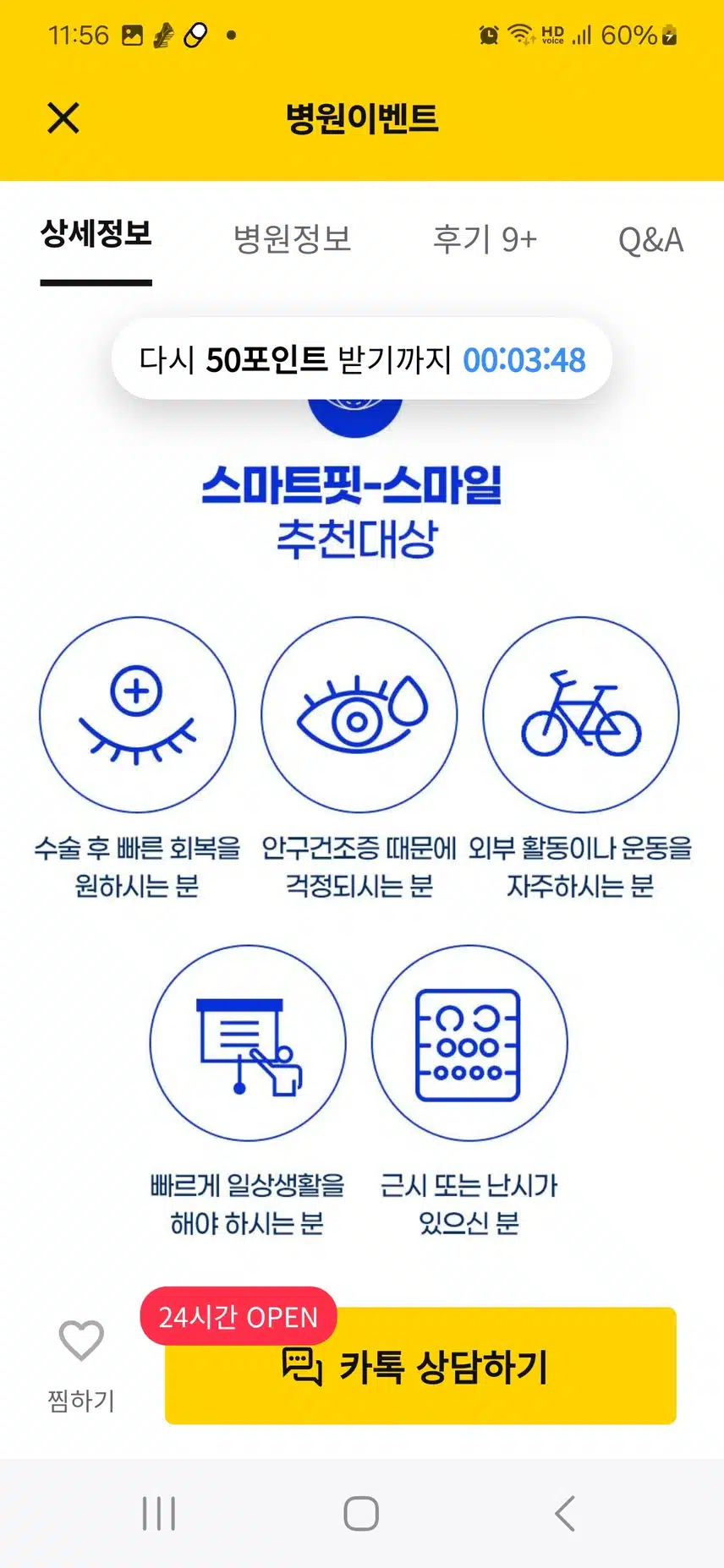Open the recent apps view
The width and height of the screenshot is (724, 1568).
point(159,1513)
